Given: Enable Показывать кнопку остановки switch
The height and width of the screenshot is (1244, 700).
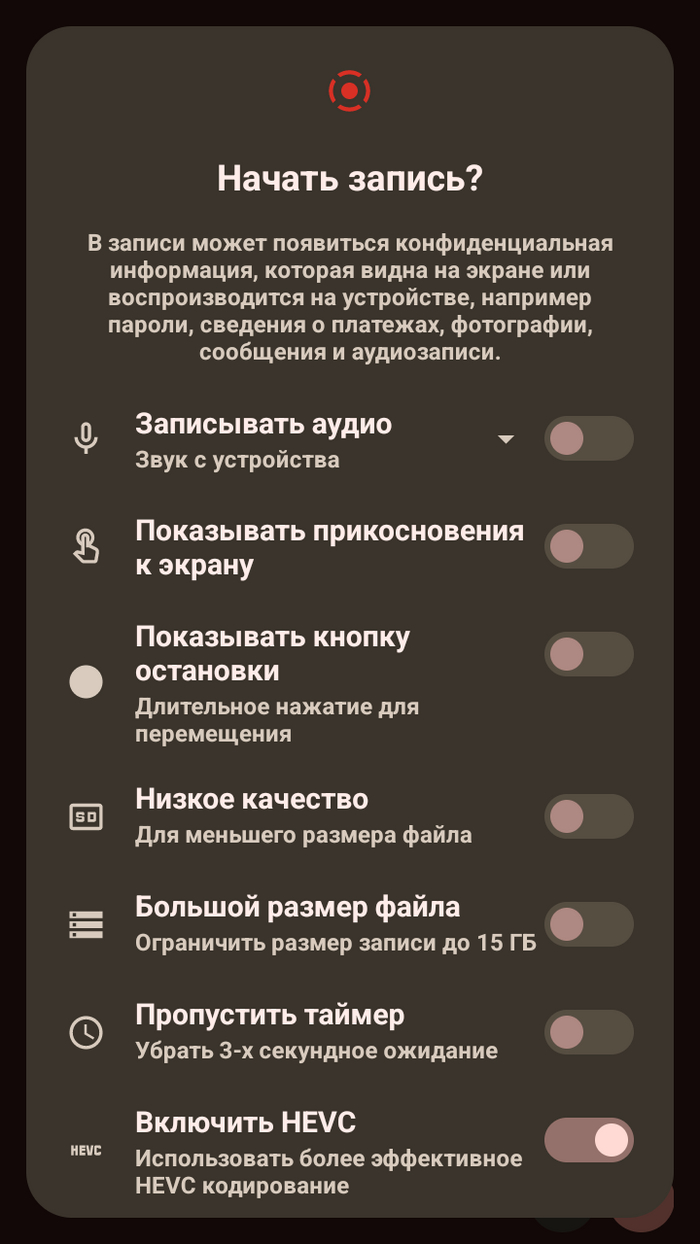Looking at the screenshot, I should tap(588, 654).
